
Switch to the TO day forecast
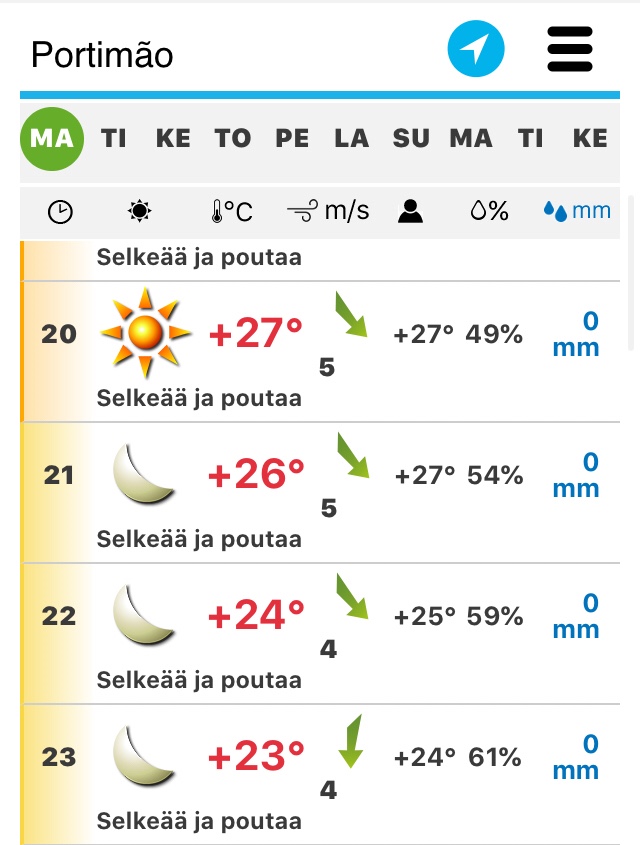(x=233, y=138)
